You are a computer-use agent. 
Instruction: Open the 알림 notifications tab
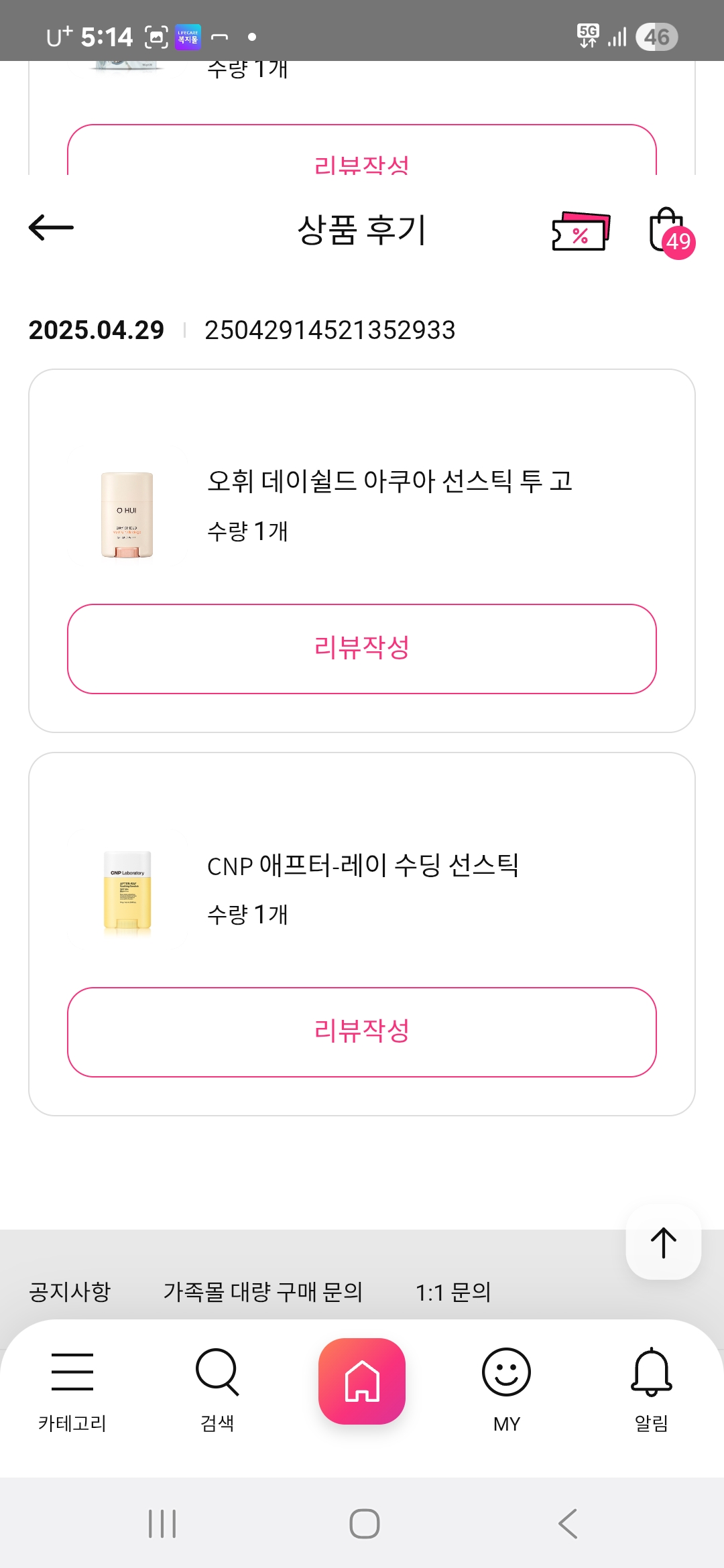pos(652,1390)
